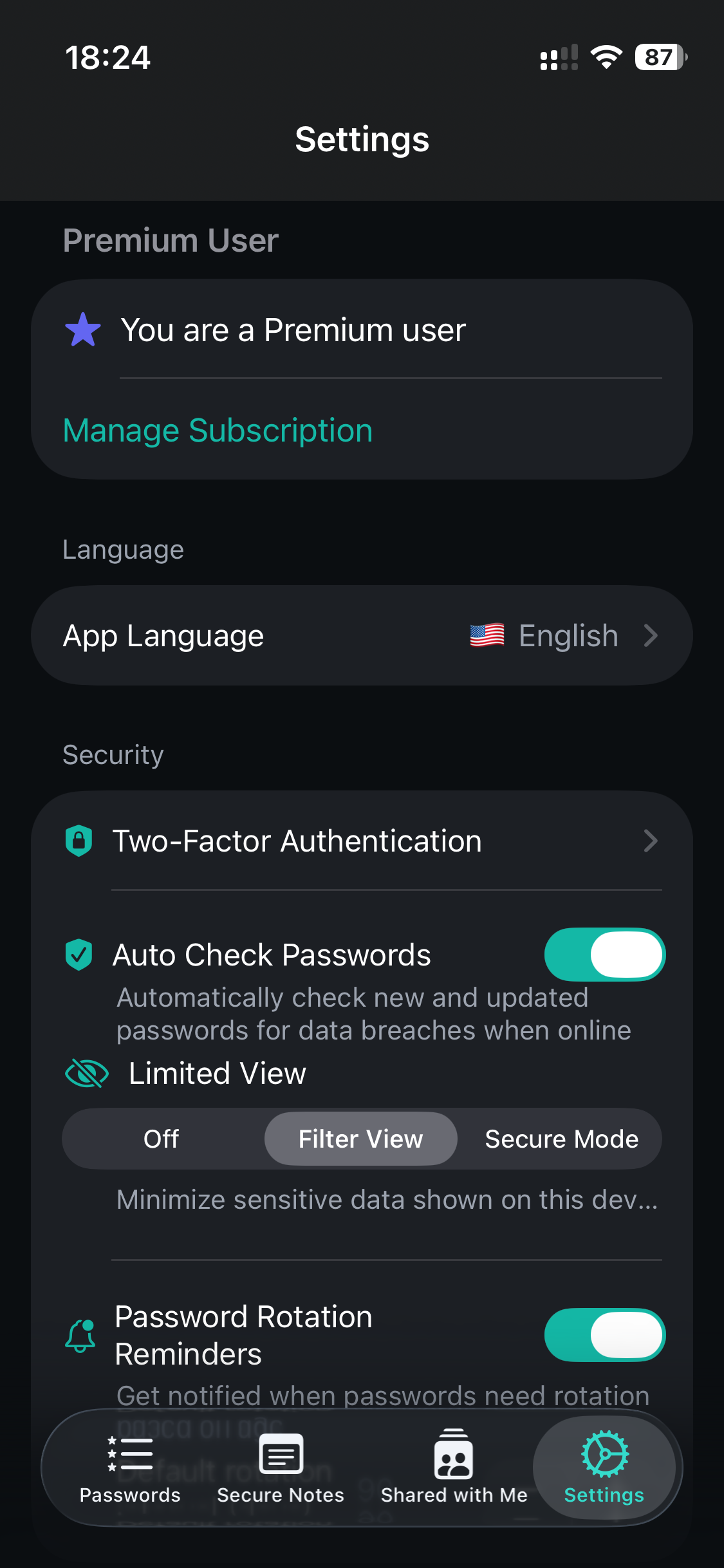Click the Premium star icon
Screen dimensions: 724x1568
[81, 330]
